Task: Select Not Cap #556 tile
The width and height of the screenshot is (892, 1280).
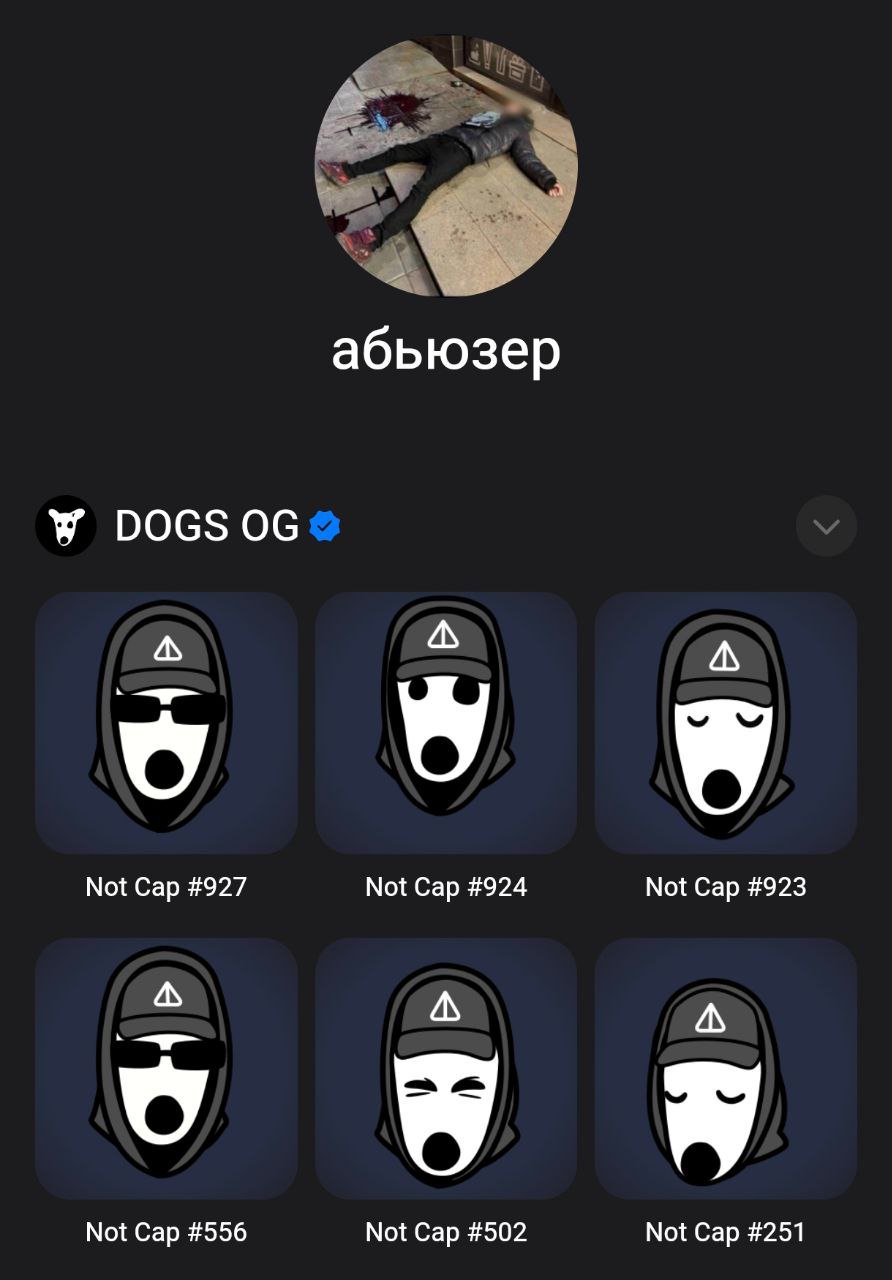Action: point(166,1068)
